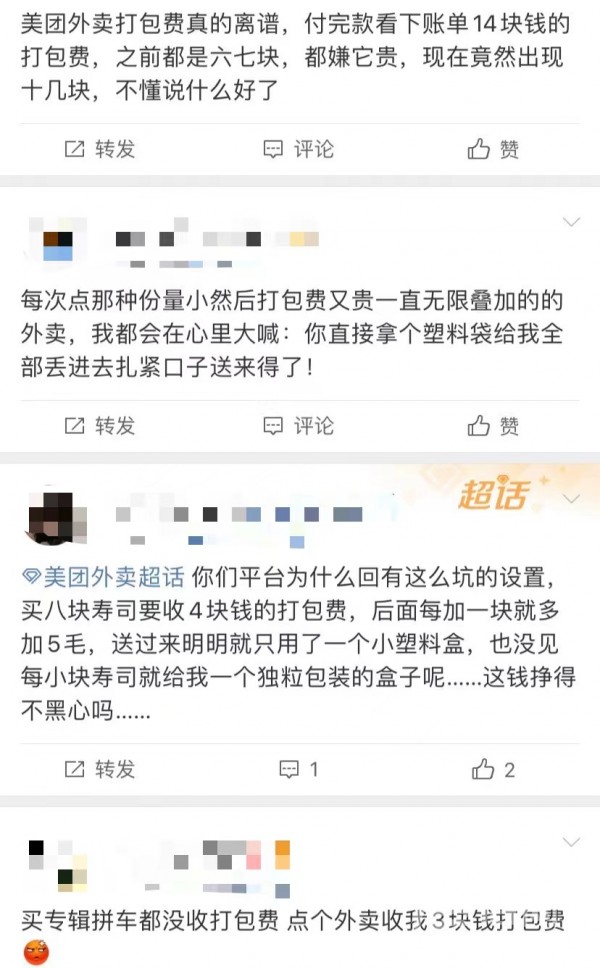Expand options chevron on the sushi post
Viewport: 600px width, 968px height.
[572, 498]
